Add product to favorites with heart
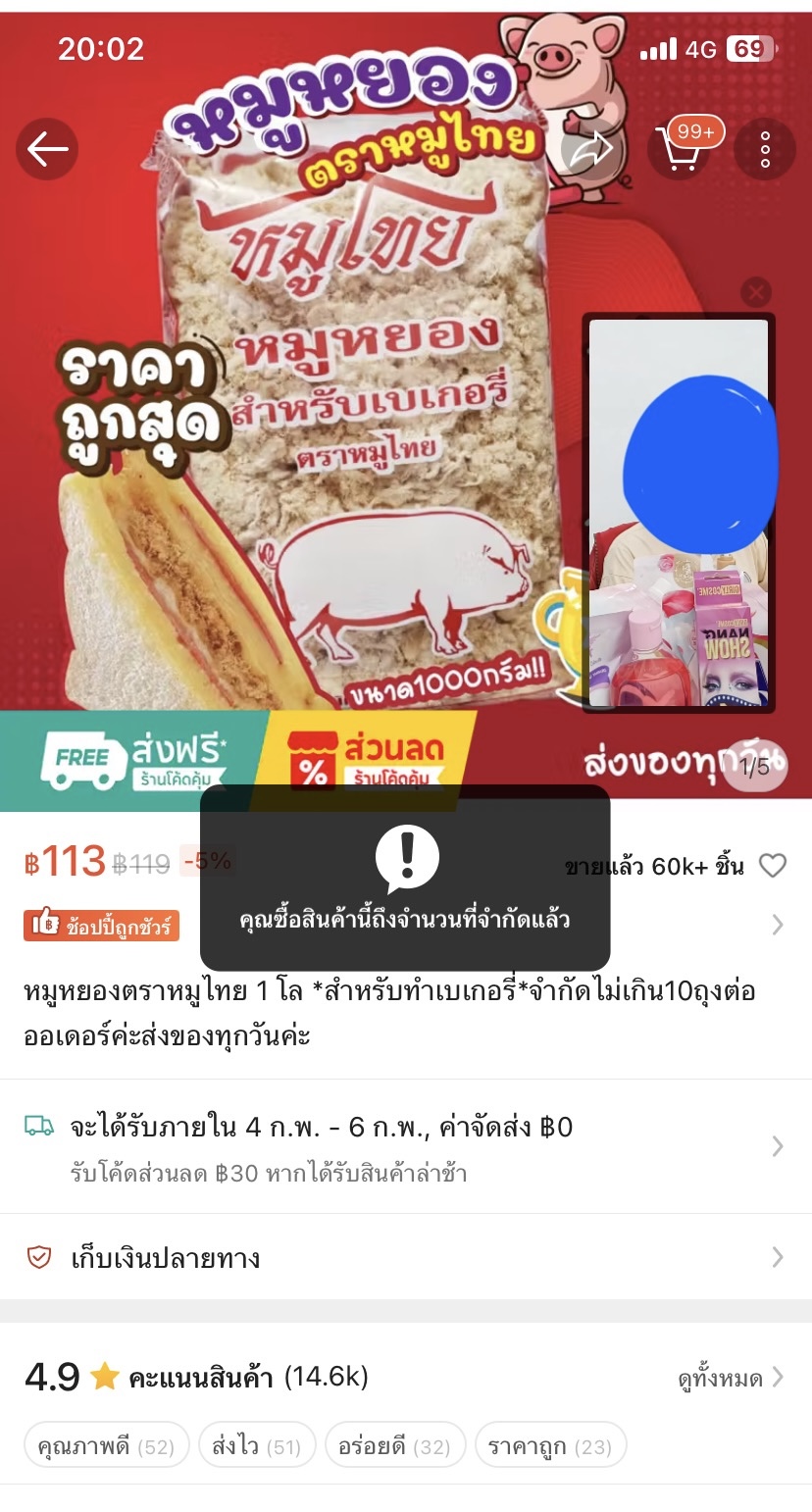The height and width of the screenshot is (1512, 812). (773, 866)
